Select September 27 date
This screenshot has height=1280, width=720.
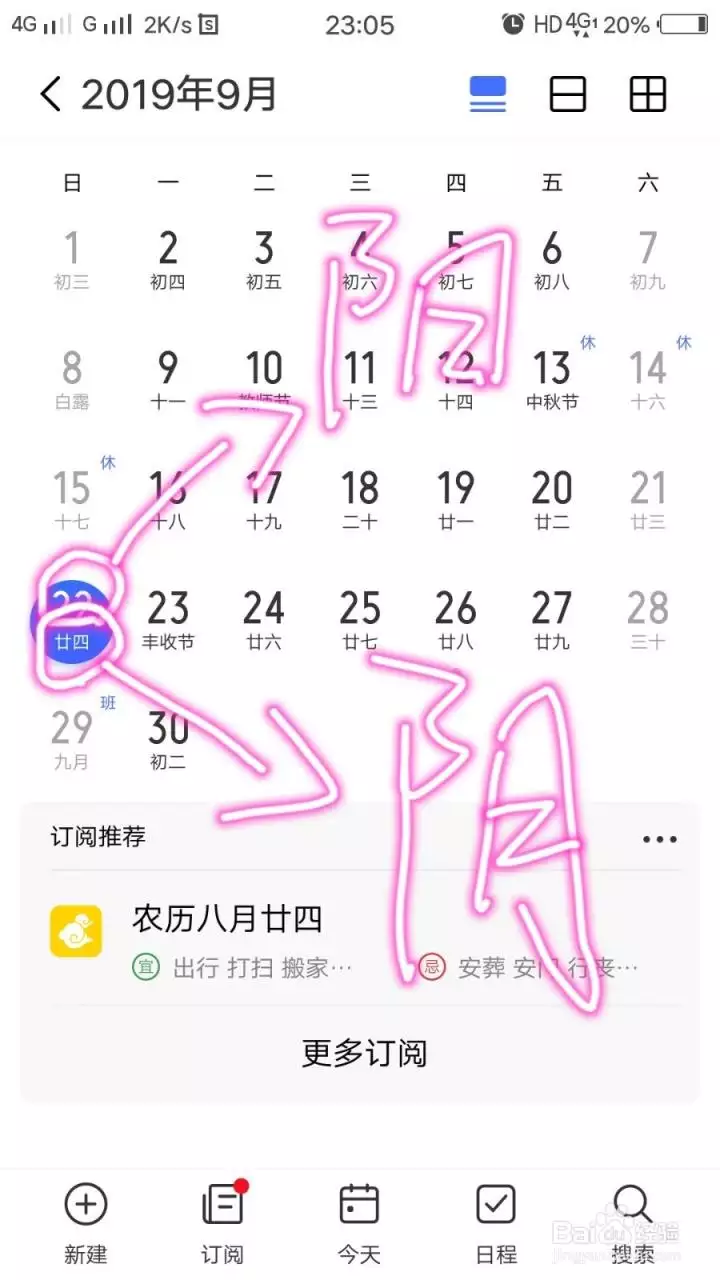(x=552, y=620)
